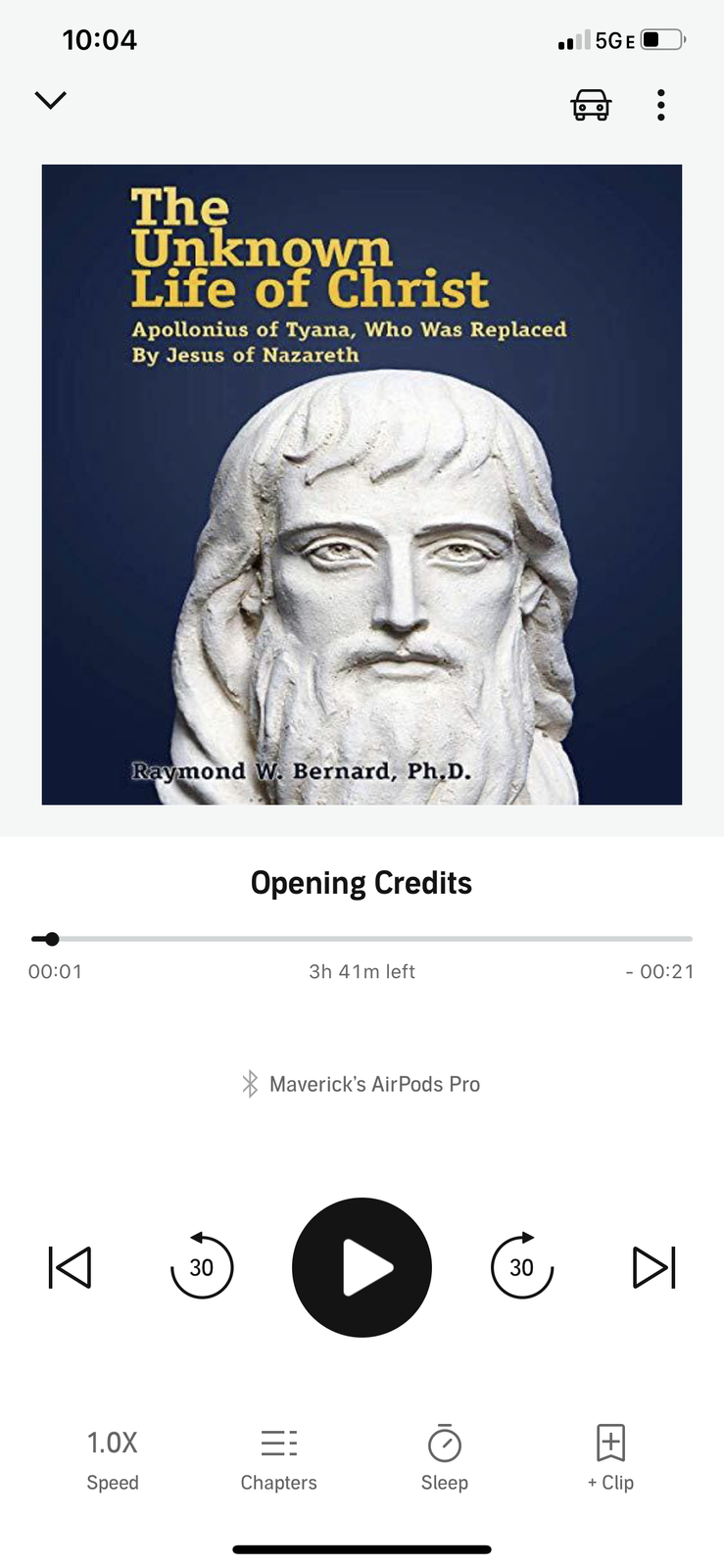The width and height of the screenshot is (724, 1568).
Task: Open the Chapters list
Action: coord(279,1457)
